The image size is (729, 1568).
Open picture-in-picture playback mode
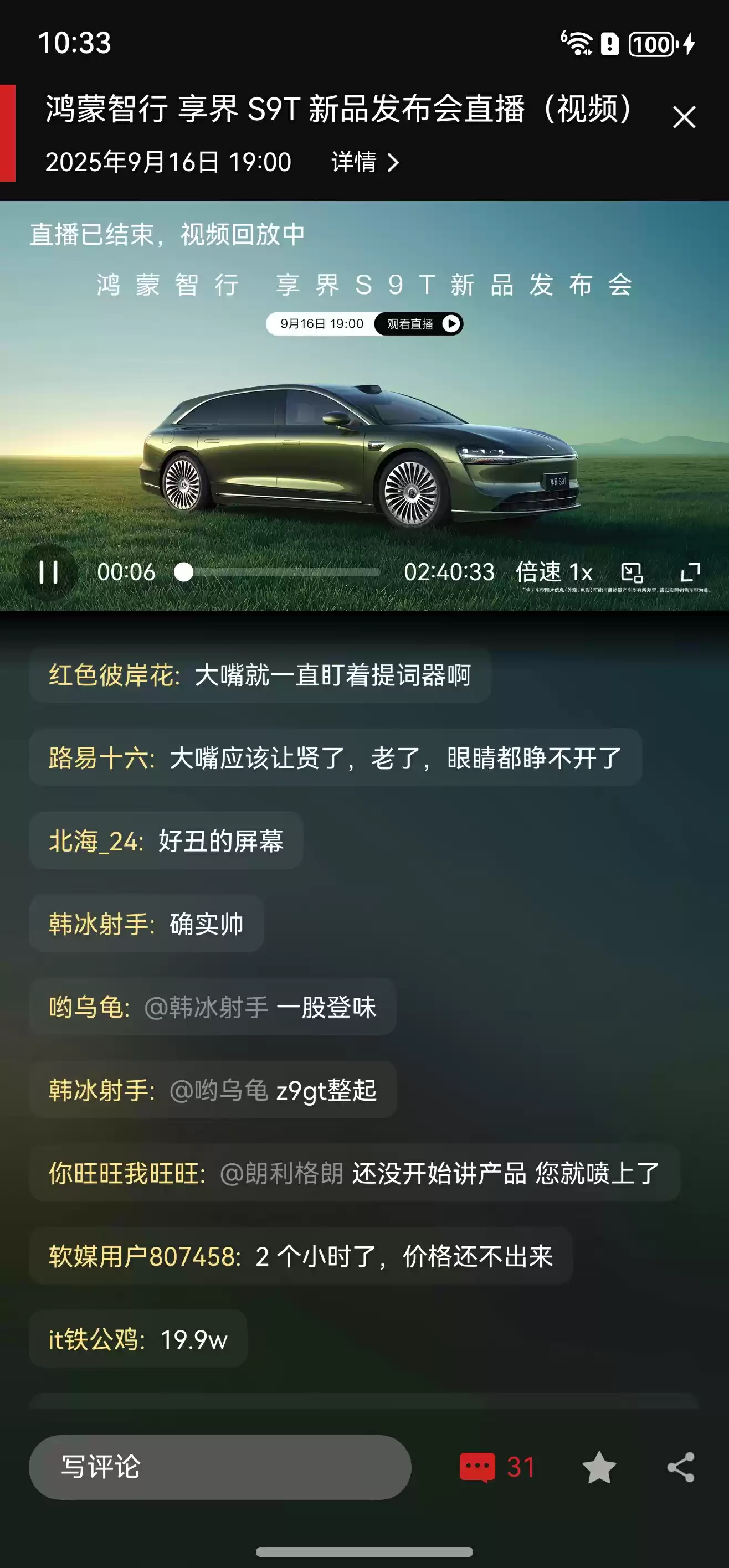[x=633, y=573]
